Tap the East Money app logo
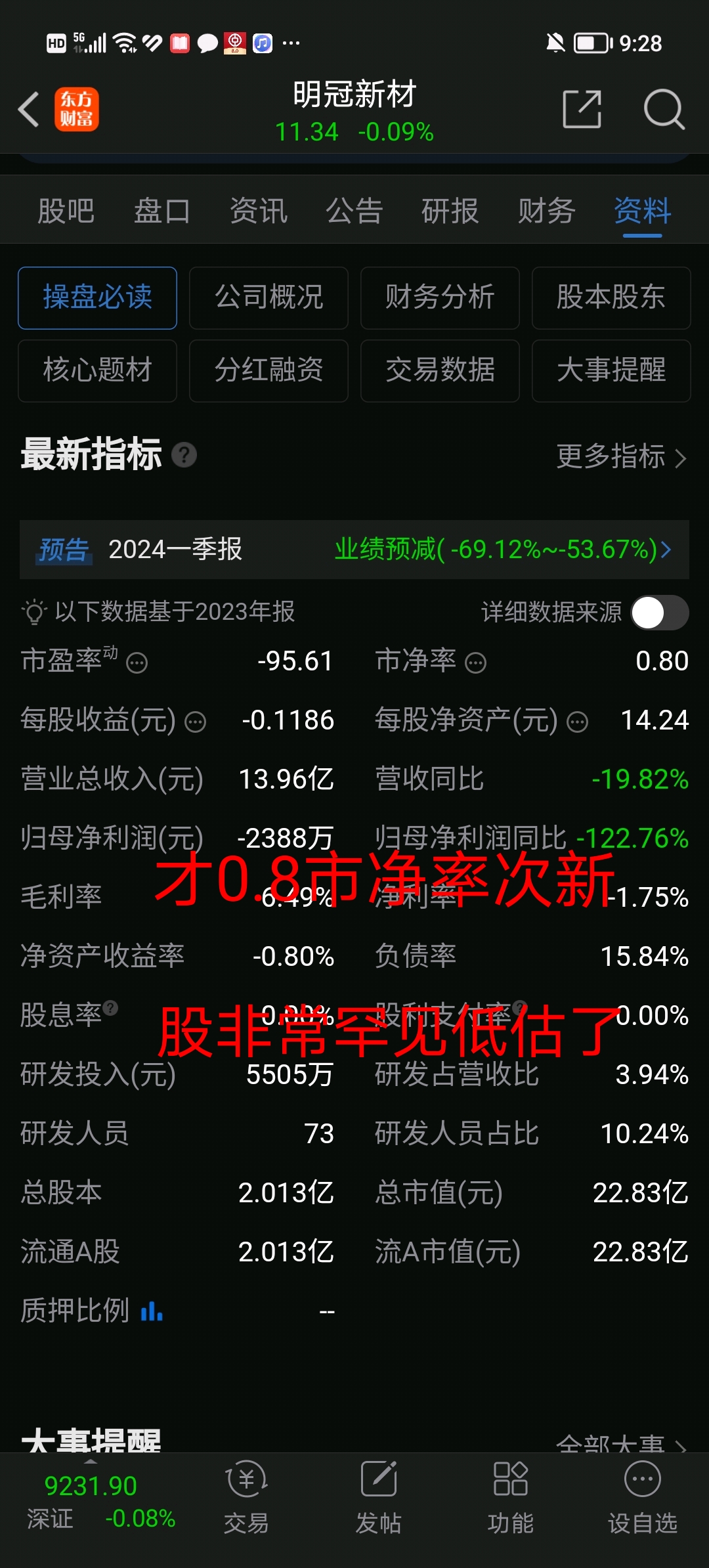 click(77, 109)
